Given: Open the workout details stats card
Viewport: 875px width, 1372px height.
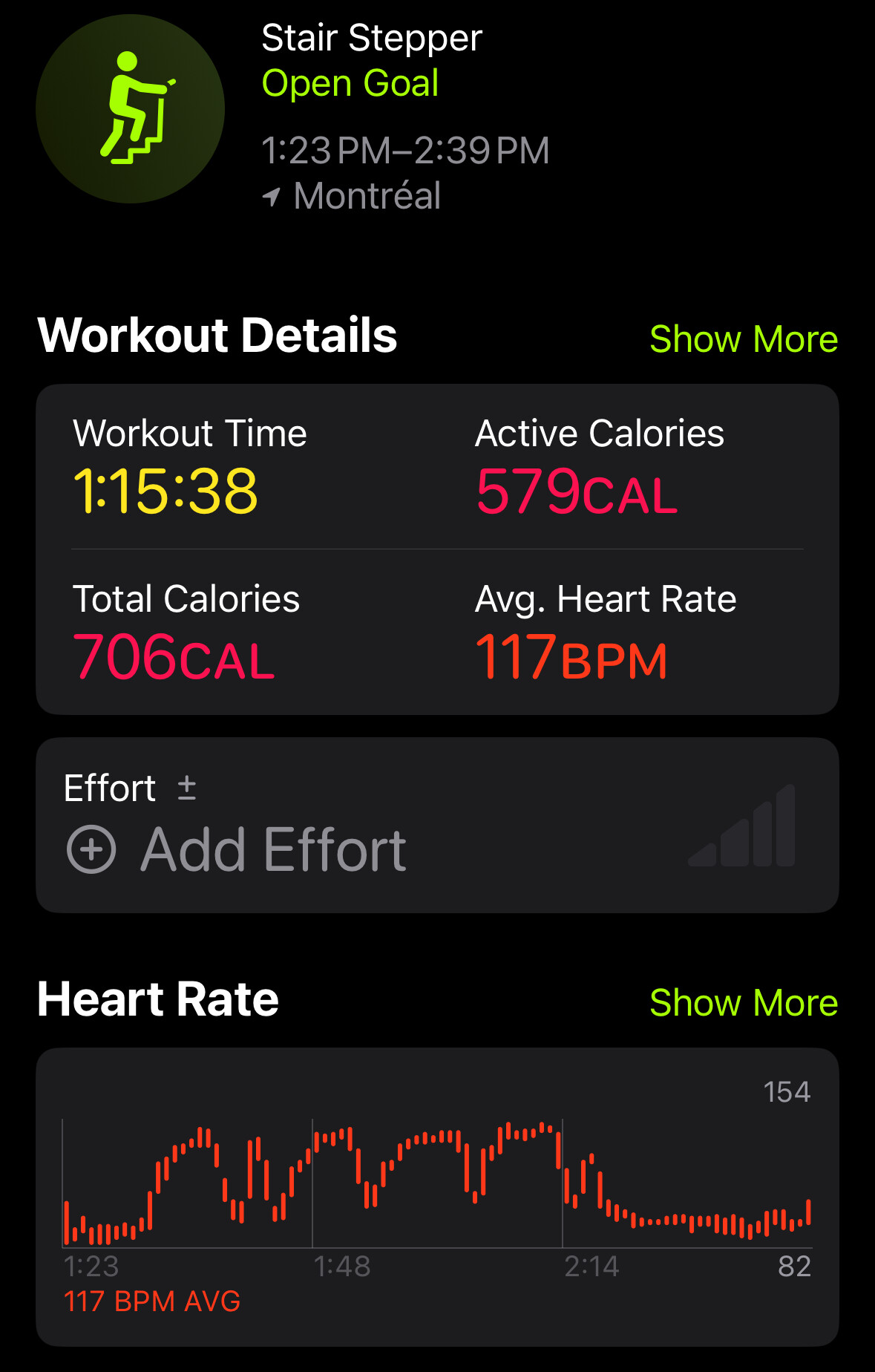Looking at the screenshot, I should tap(437, 549).
